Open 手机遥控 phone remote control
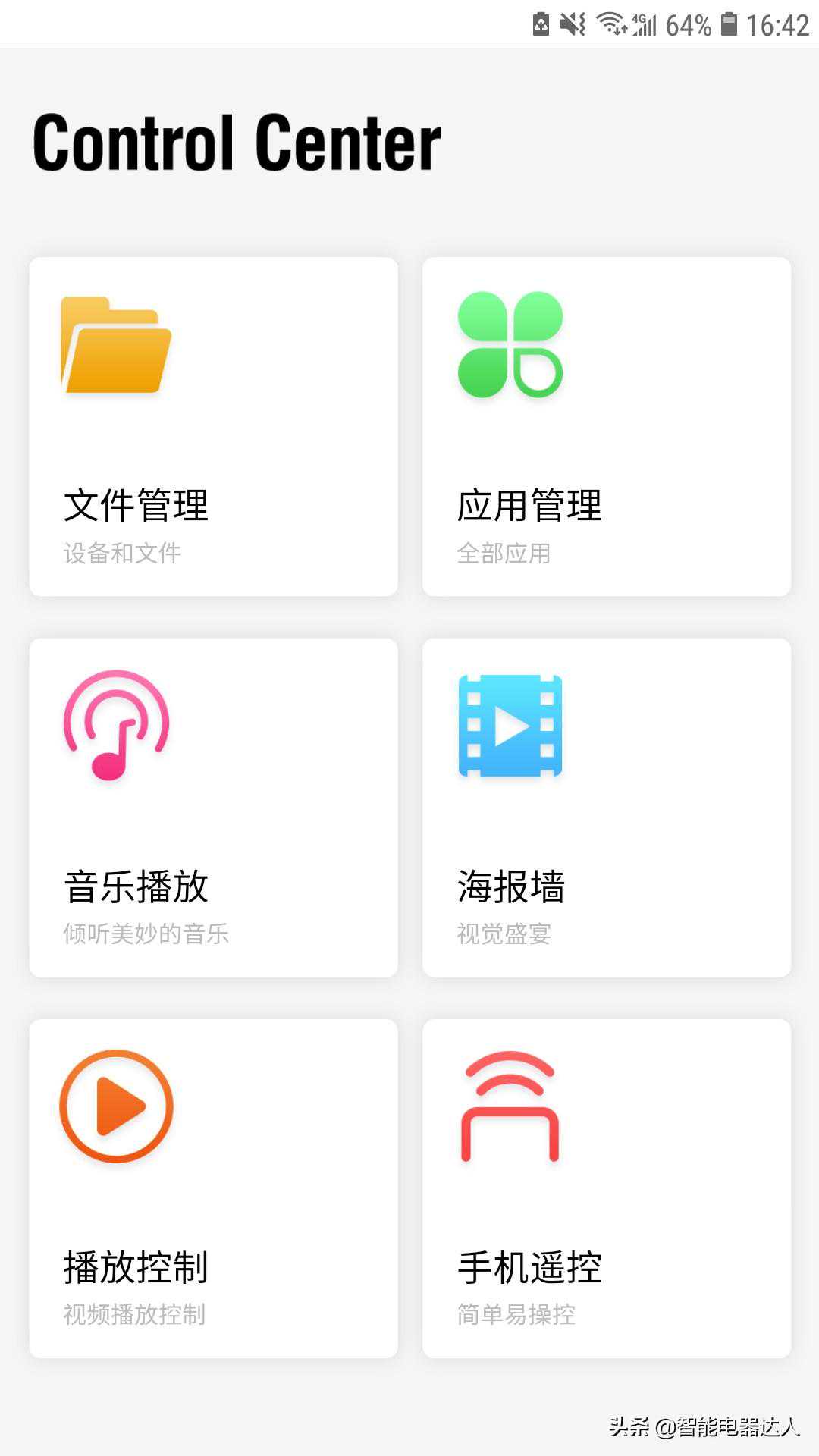This screenshot has height=1456, width=819. (x=606, y=1188)
